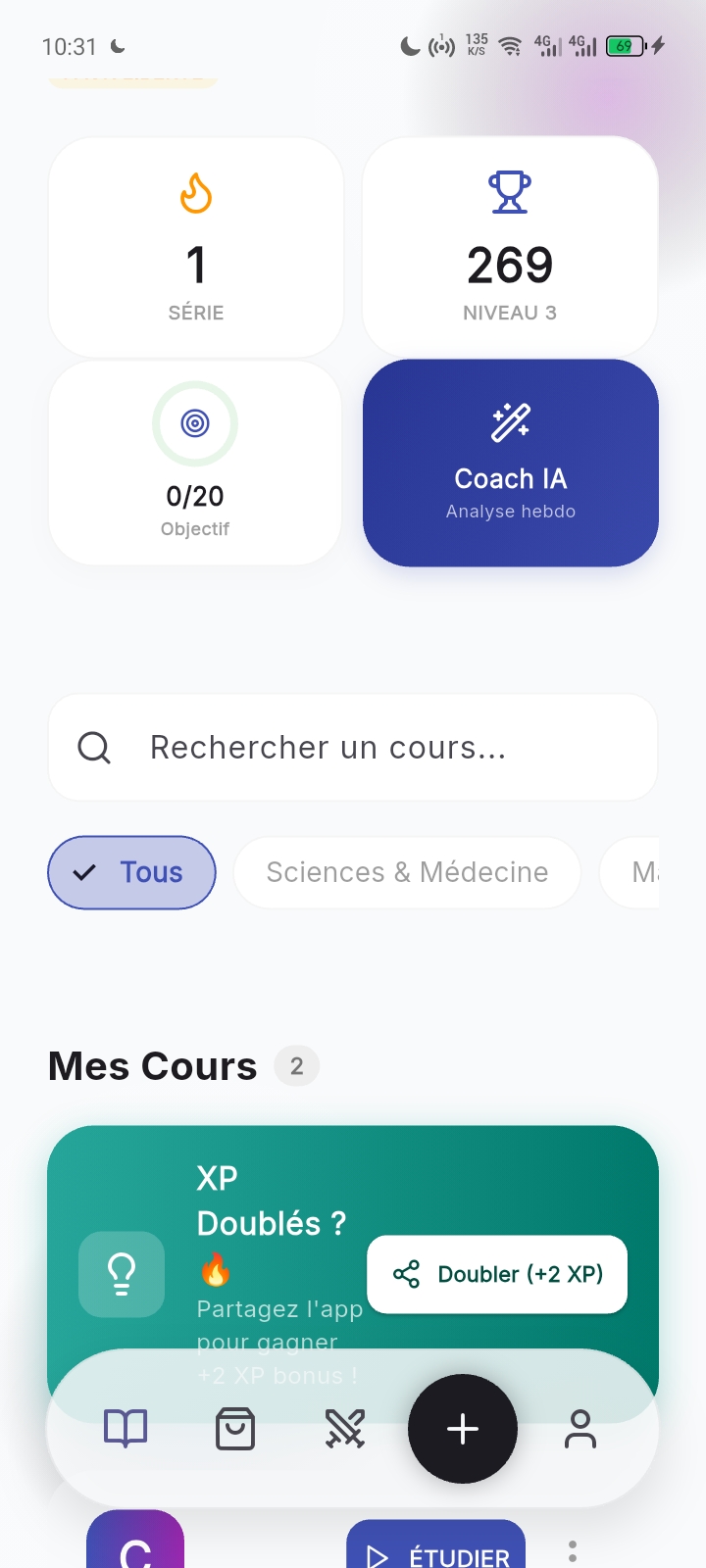
Task: Open the daily Objectif 0/20 card
Action: point(195,463)
